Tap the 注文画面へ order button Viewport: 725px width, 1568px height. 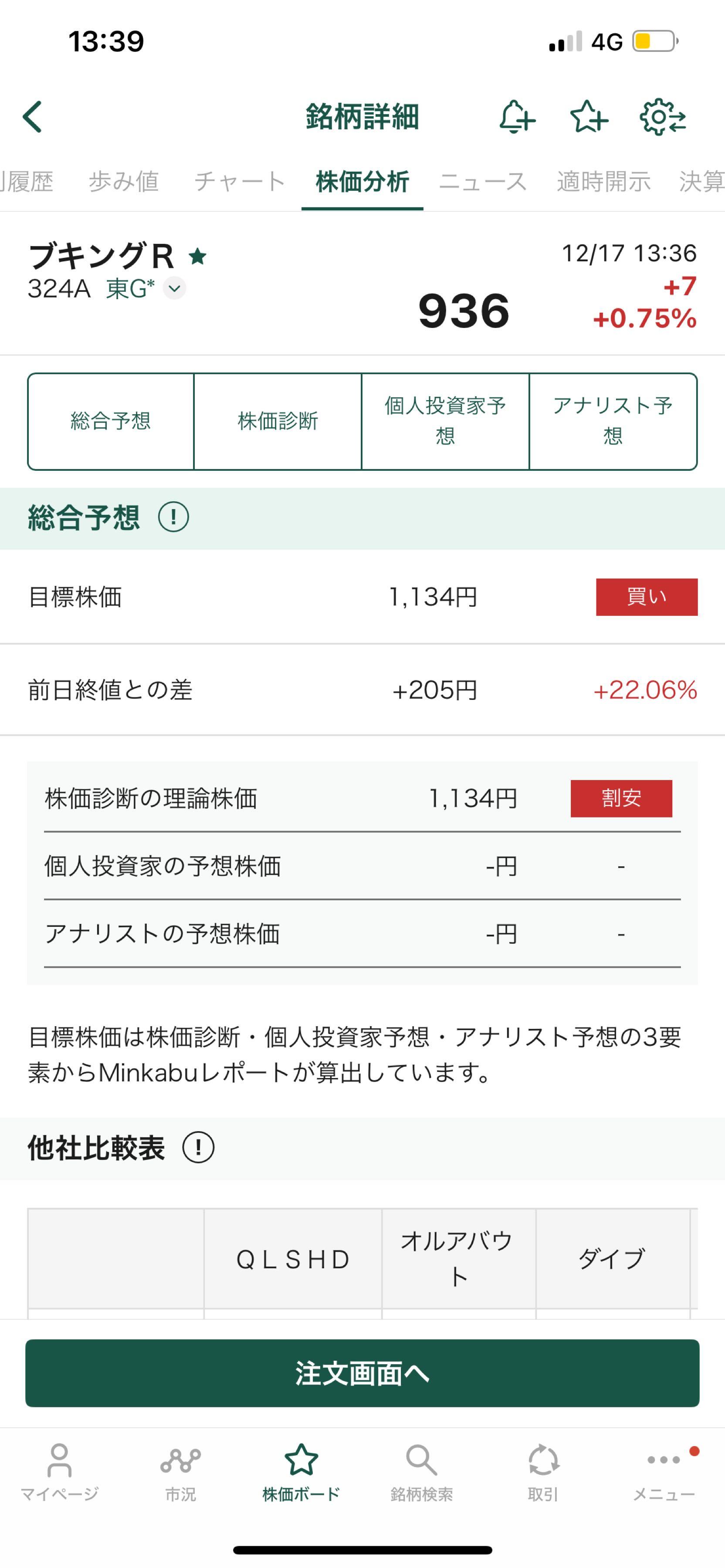pos(362,1375)
